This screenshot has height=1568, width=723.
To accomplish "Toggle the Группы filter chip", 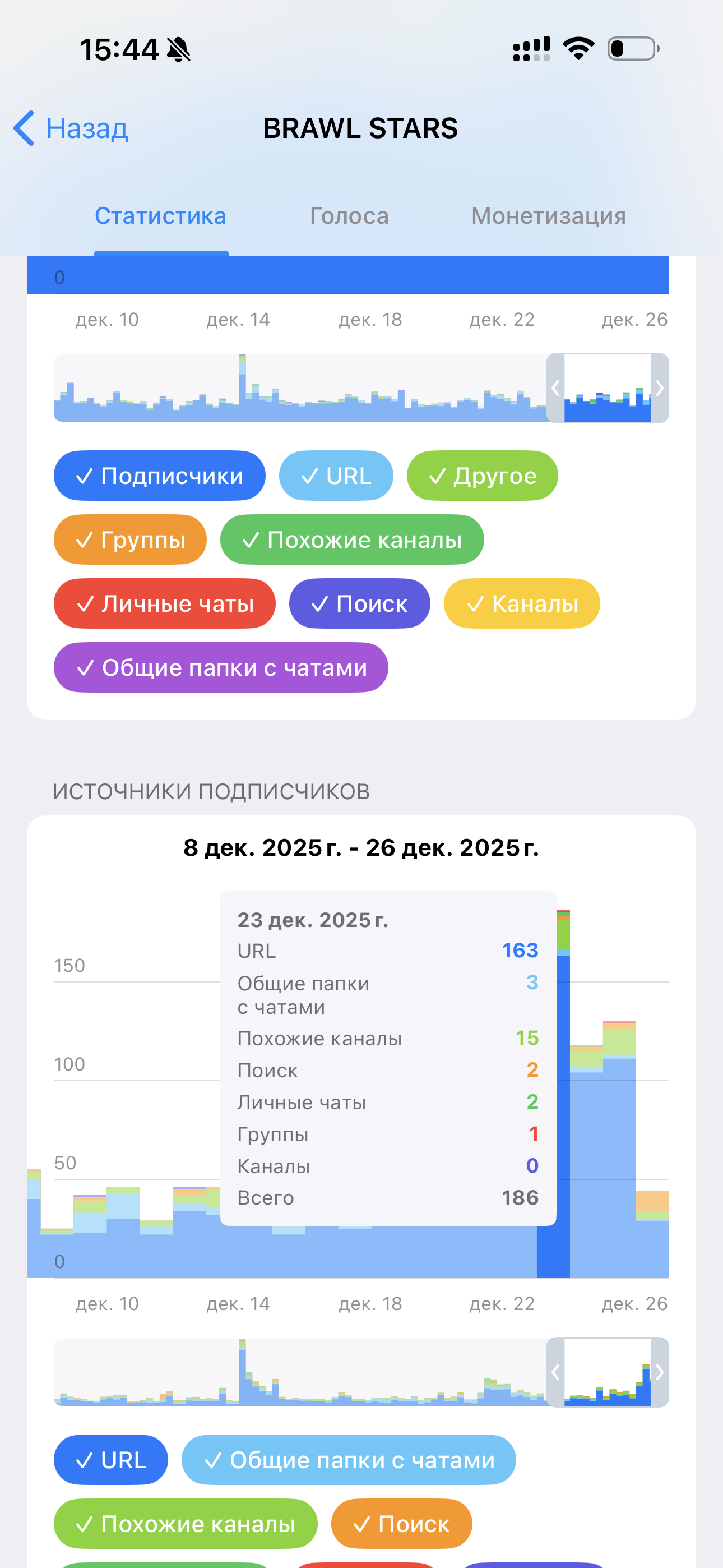I will [x=130, y=540].
